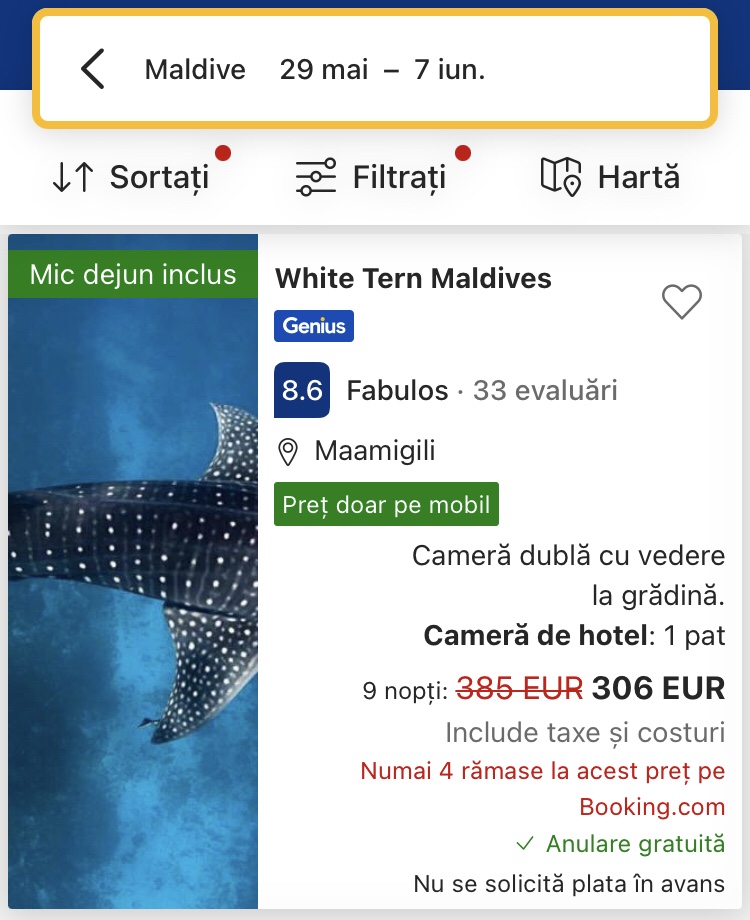Open the Filtrați filter options
Image resolution: width=750 pixels, height=920 pixels.
372,178
